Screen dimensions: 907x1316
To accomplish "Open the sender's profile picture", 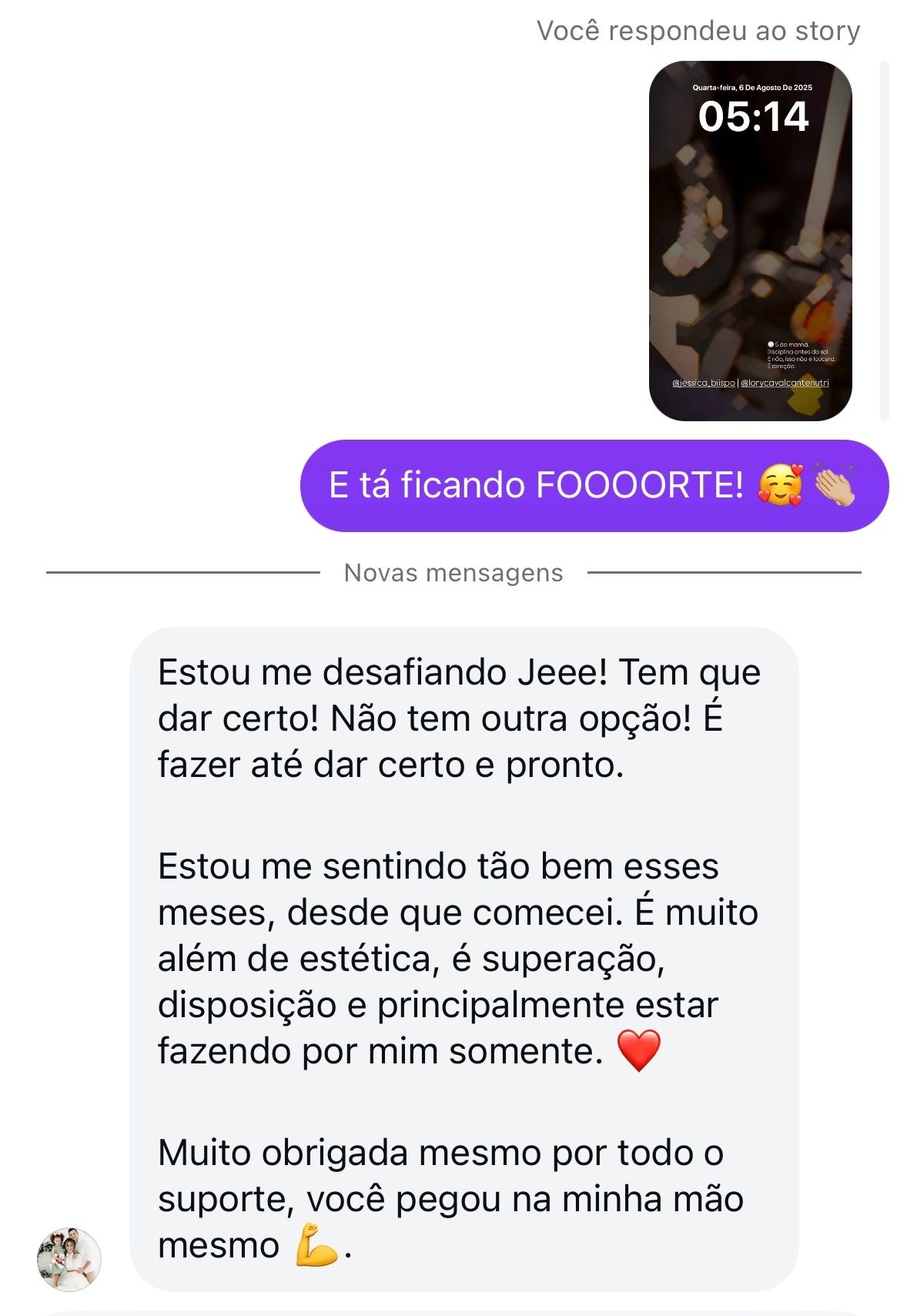I will pos(69,1259).
